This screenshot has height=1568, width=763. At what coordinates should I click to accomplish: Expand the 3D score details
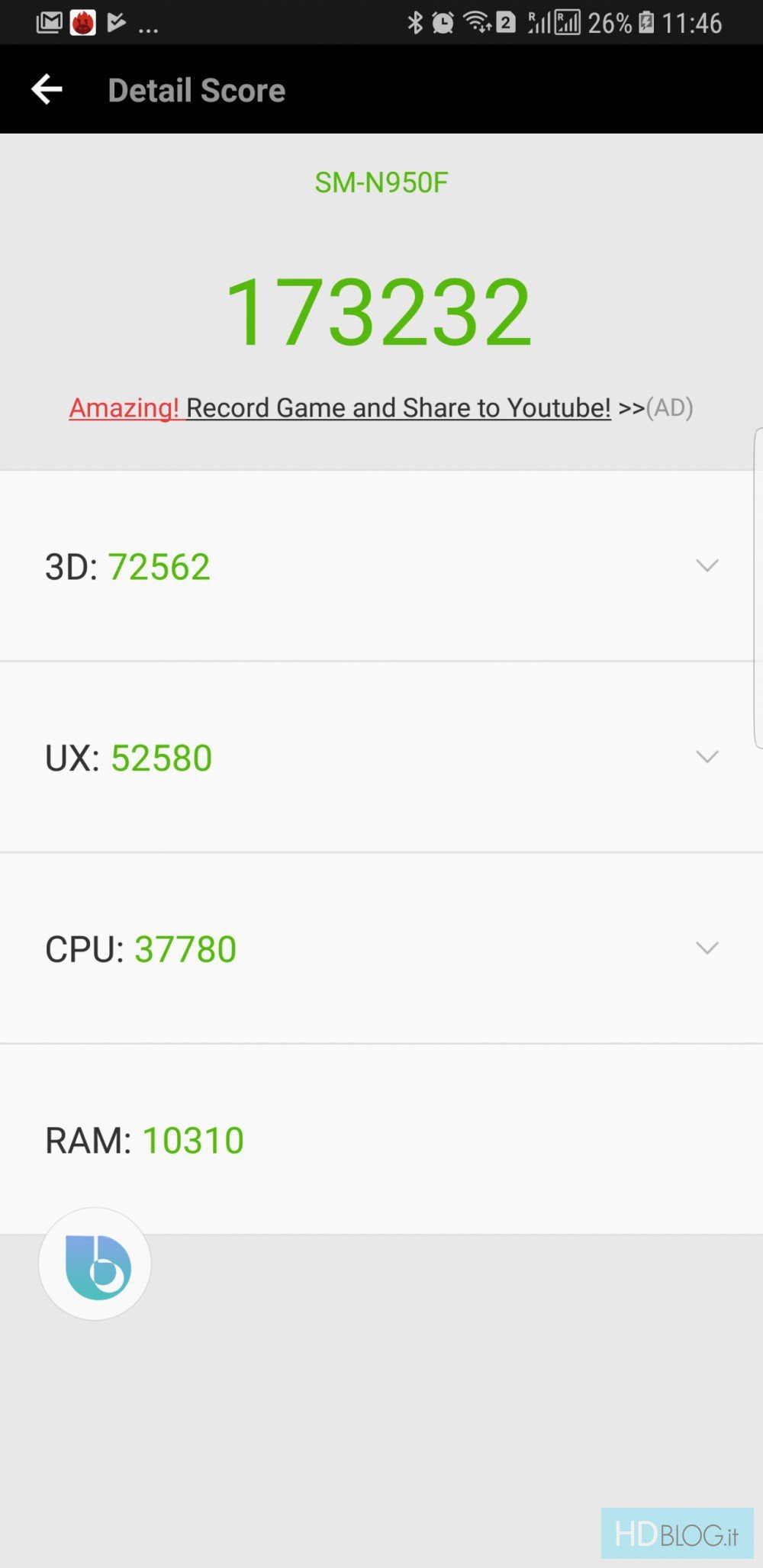707,565
